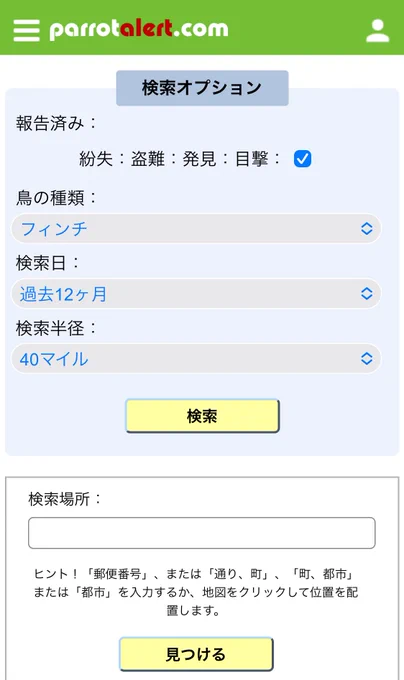The image size is (404, 680).
Task: Open the hamburger menu
Action: tap(26, 30)
